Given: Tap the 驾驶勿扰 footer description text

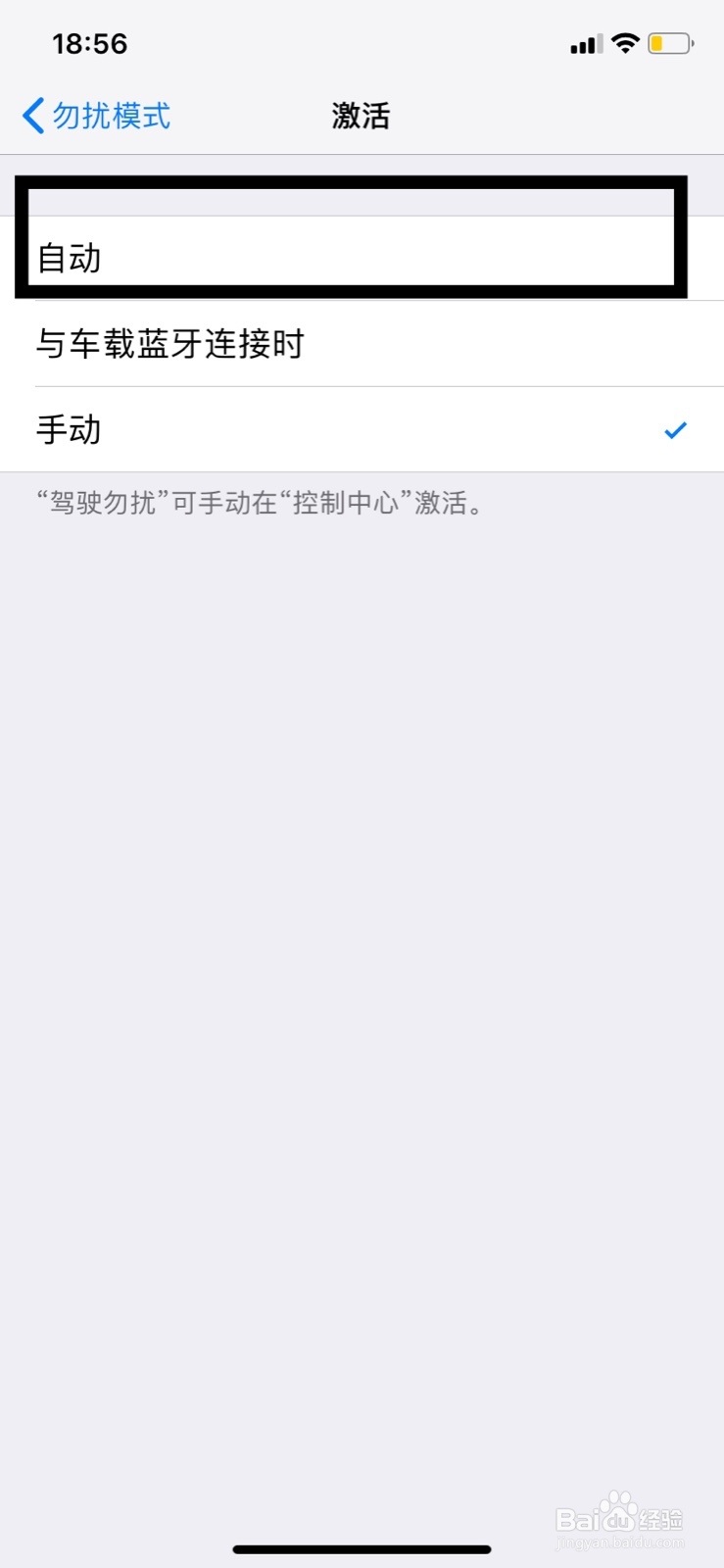Looking at the screenshot, I should point(259,504).
